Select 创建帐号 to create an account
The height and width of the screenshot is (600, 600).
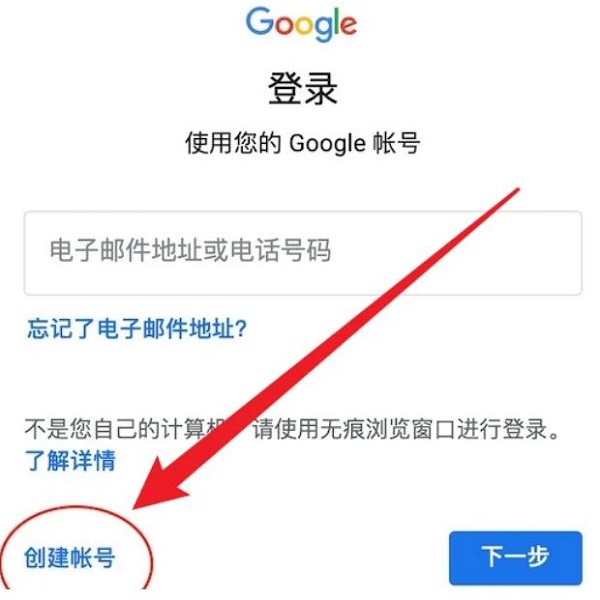(70, 557)
